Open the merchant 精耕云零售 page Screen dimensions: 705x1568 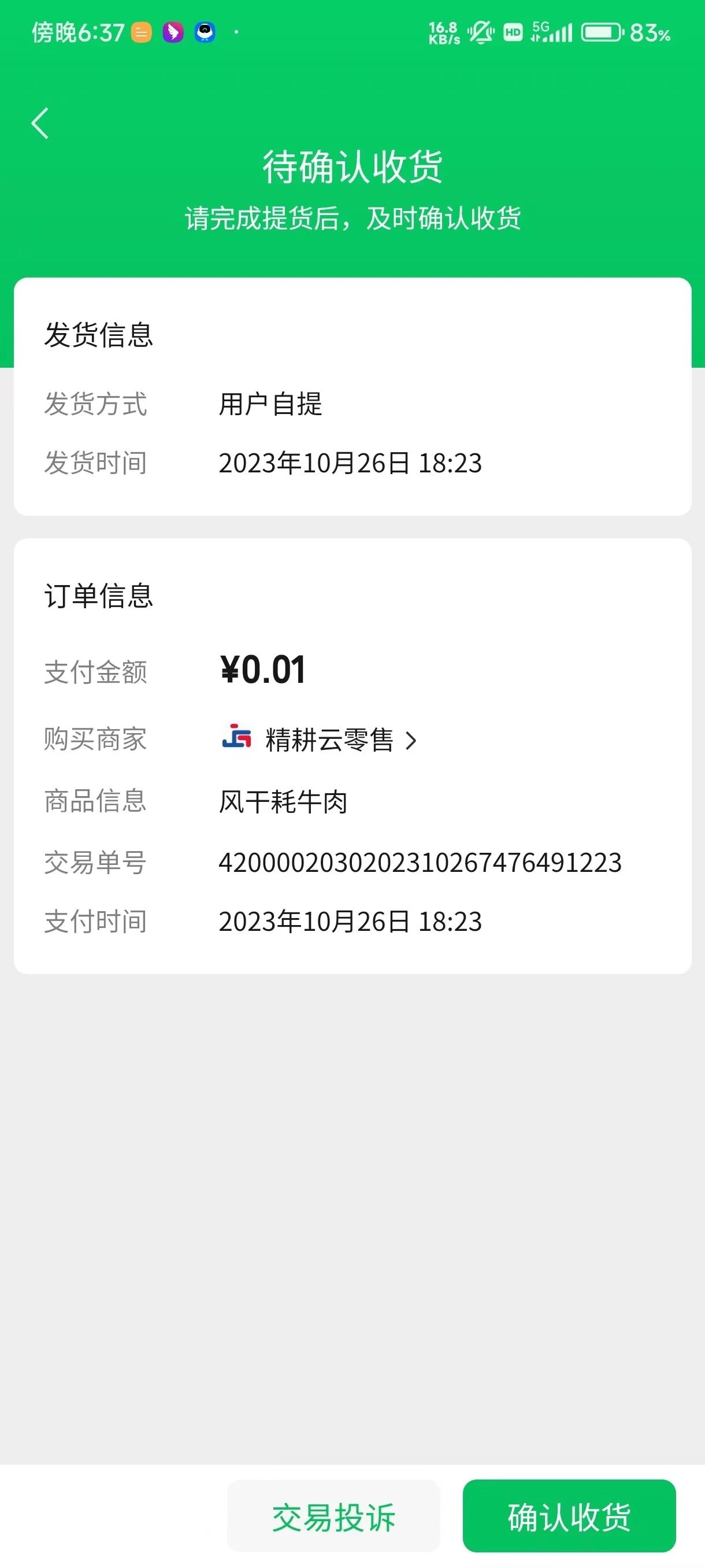click(328, 740)
